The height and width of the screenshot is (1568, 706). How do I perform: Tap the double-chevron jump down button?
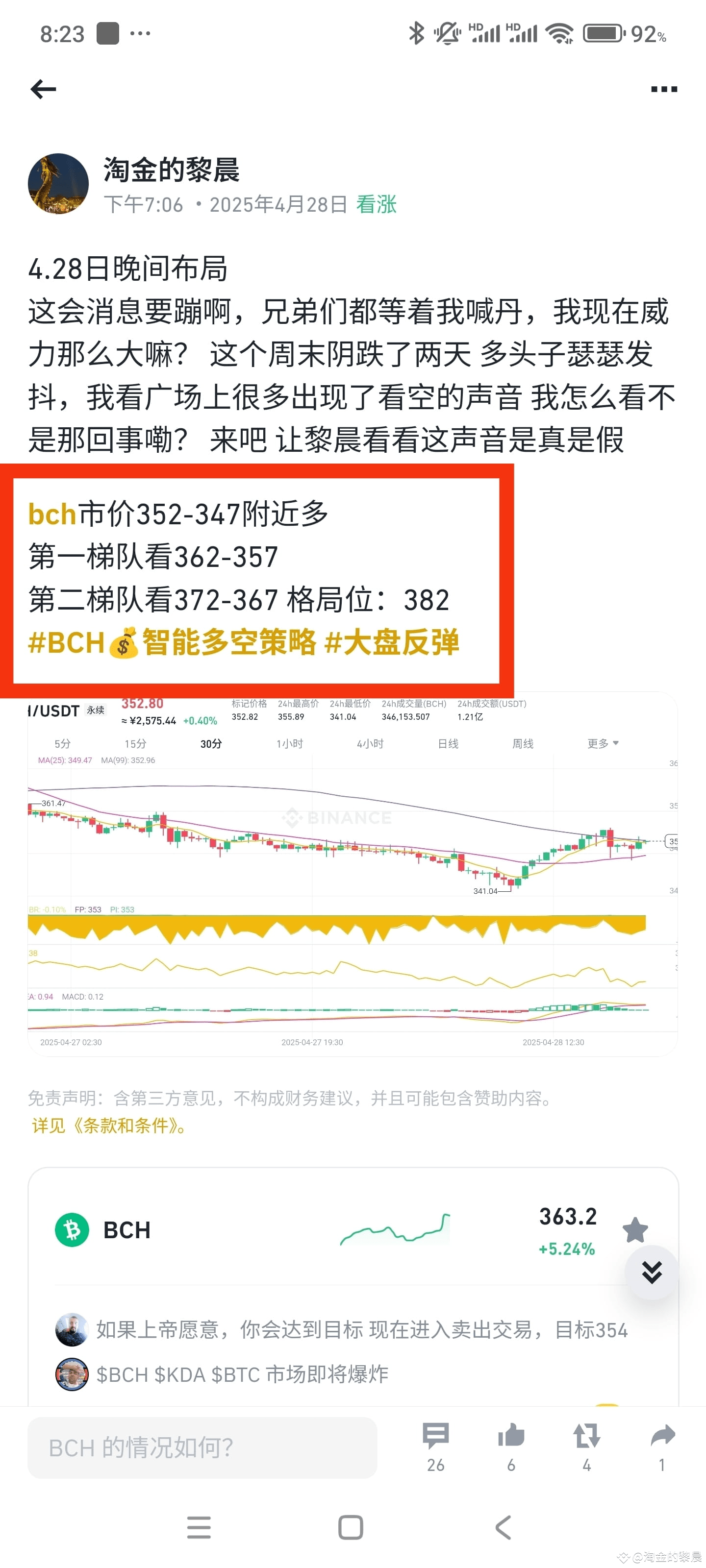pyautogui.click(x=651, y=1272)
